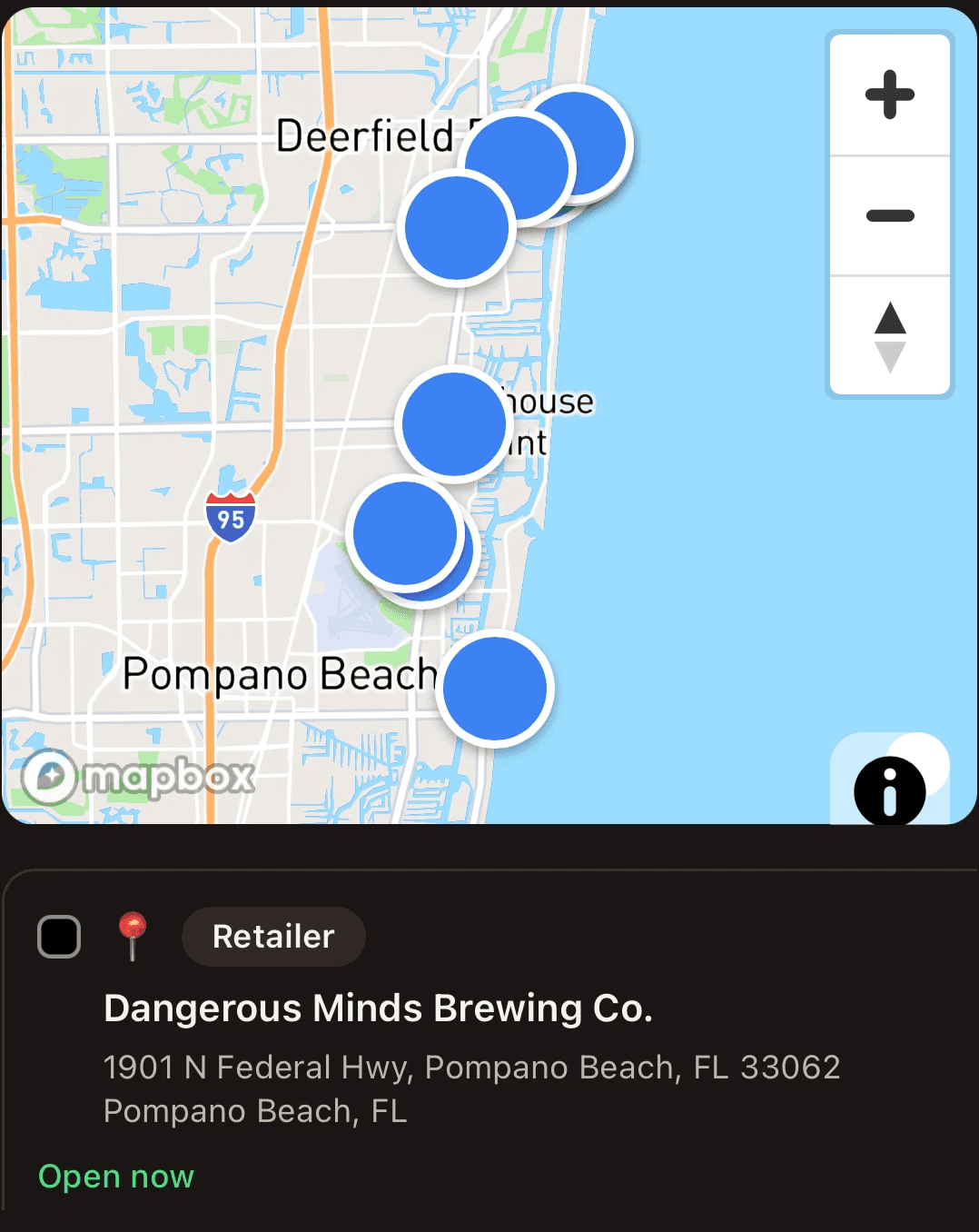The width and height of the screenshot is (979, 1232).
Task: Zoom in on the map
Action: (890, 94)
